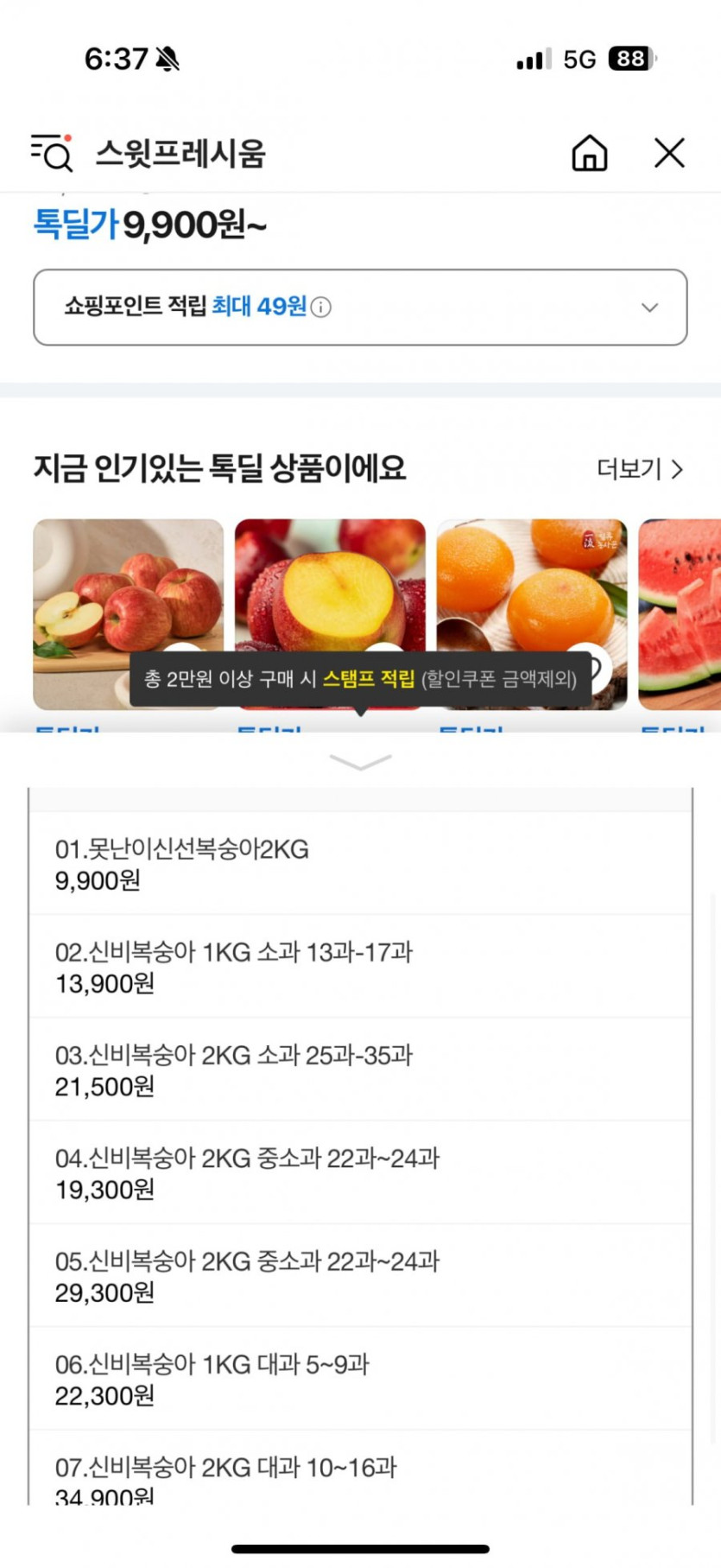Image resolution: width=721 pixels, height=1568 pixels.
Task: Open 더보기 for popular deals
Action: [x=640, y=469]
